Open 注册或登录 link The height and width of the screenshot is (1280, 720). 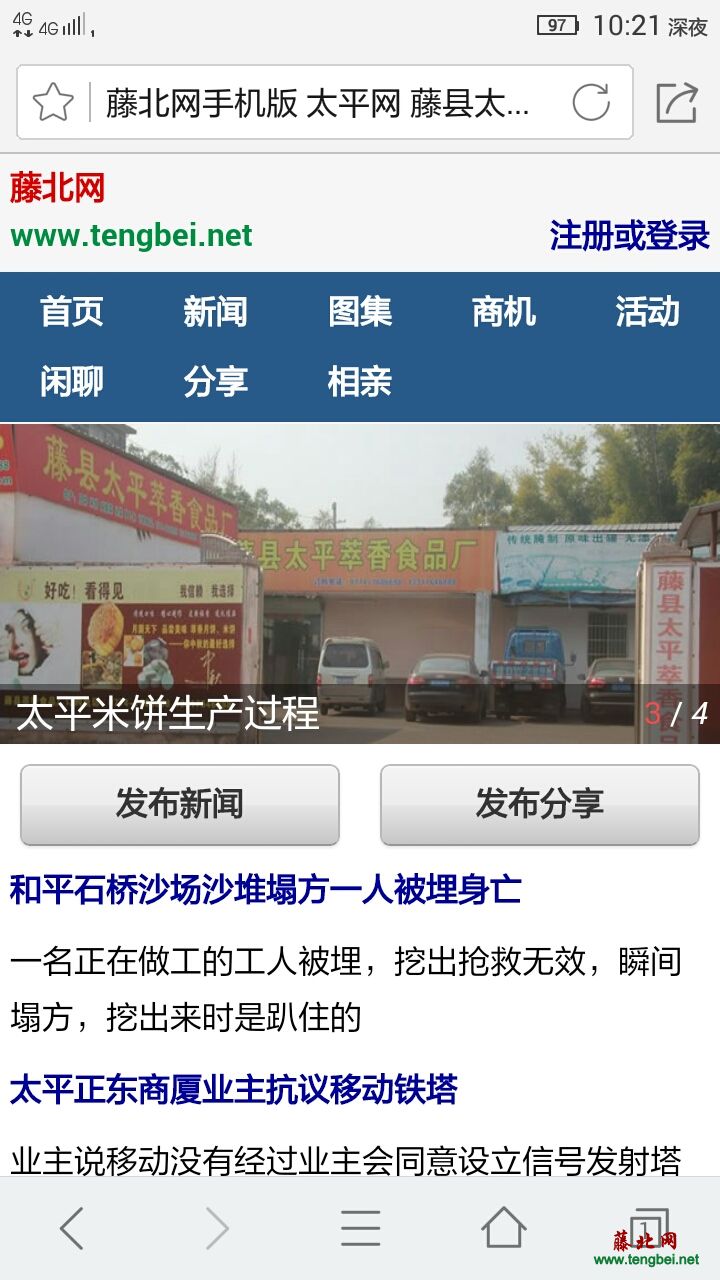click(629, 236)
